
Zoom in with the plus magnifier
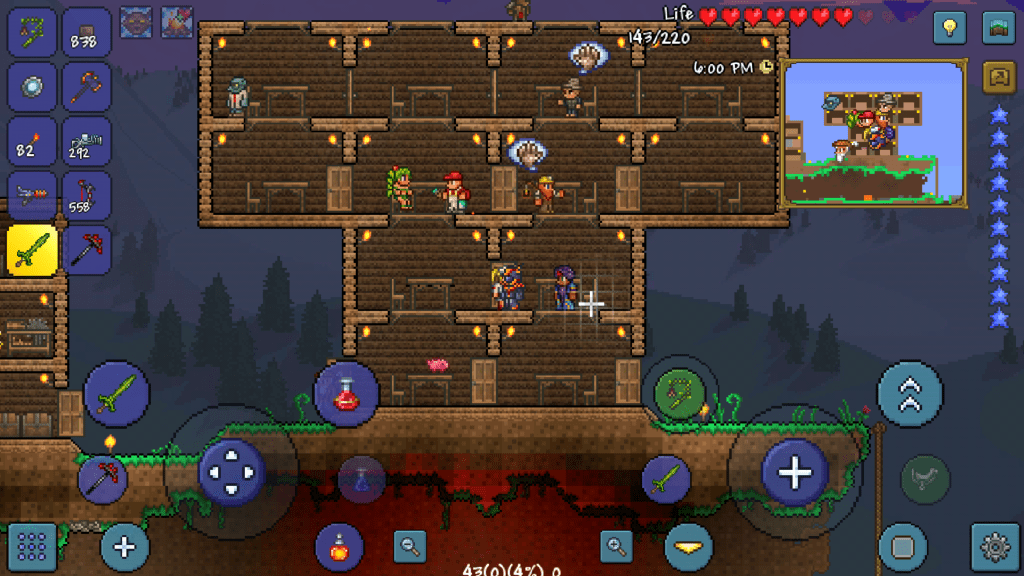(617, 546)
